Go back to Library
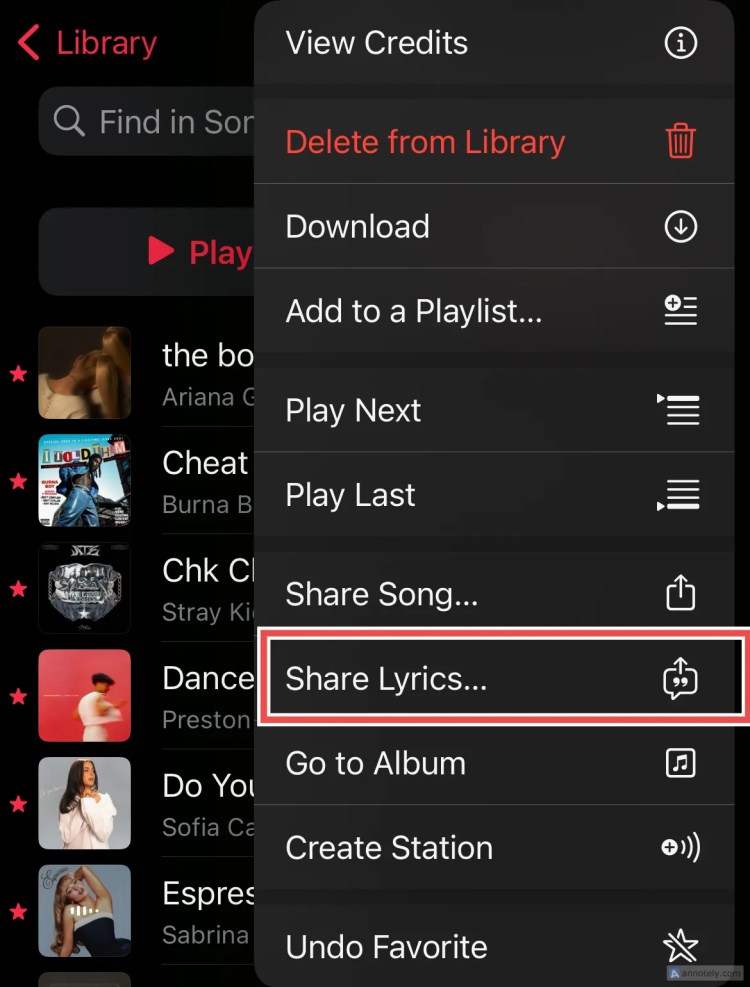Image resolution: width=750 pixels, height=987 pixels. pyautogui.click(x=88, y=44)
